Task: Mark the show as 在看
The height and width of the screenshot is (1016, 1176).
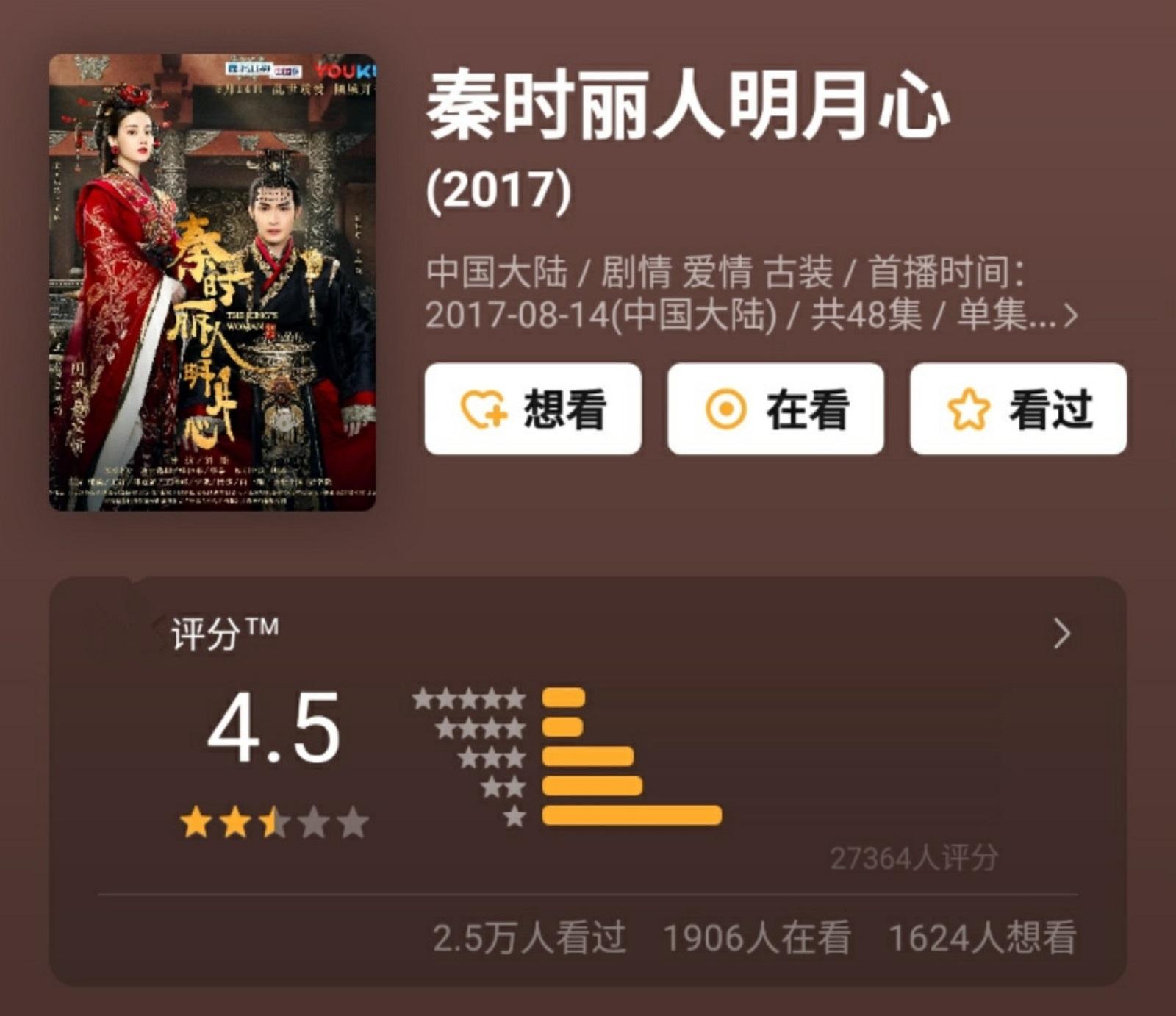Action: pyautogui.click(x=775, y=409)
